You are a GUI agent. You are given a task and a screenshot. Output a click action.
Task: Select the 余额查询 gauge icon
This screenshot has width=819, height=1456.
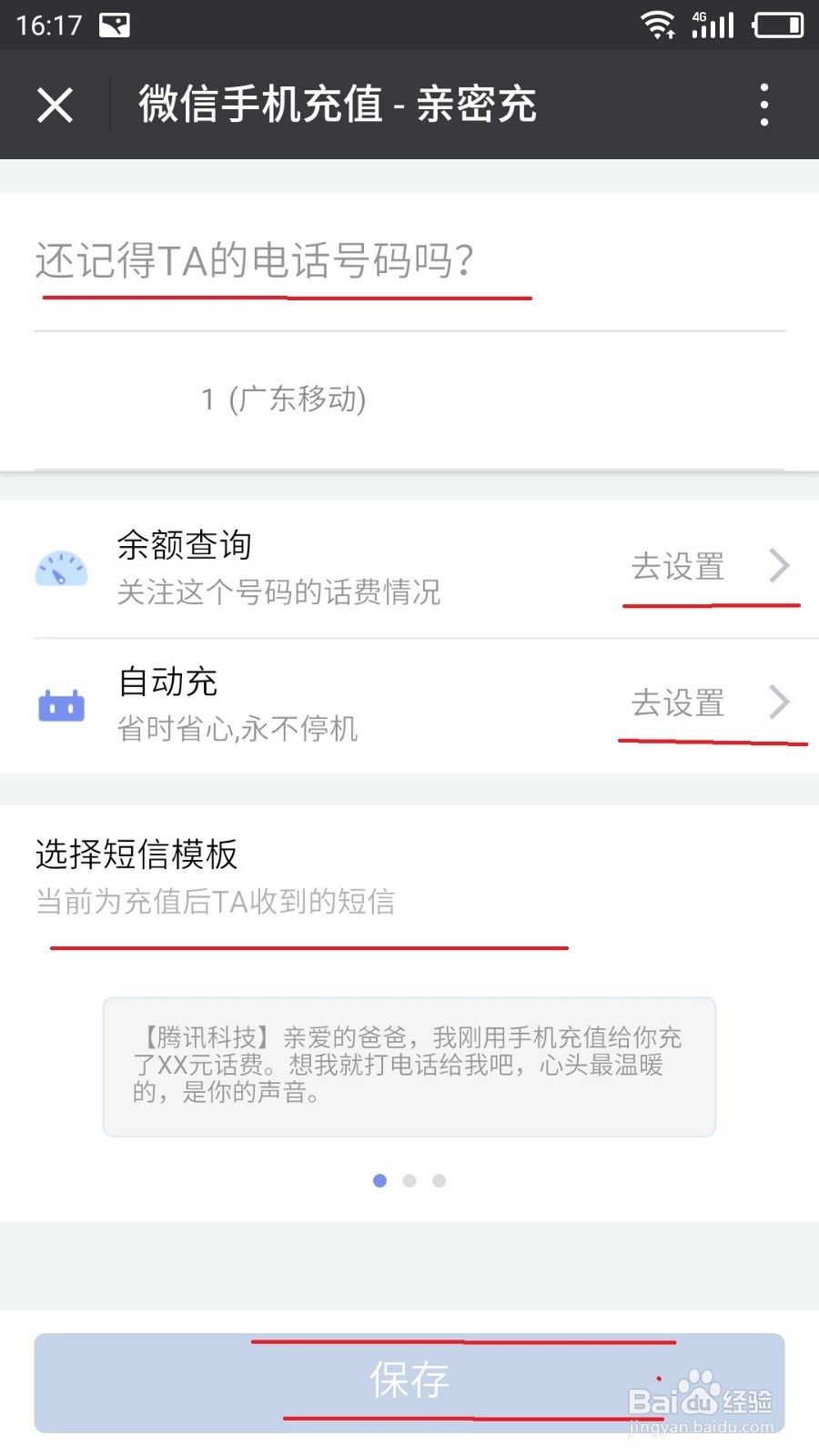(x=60, y=568)
